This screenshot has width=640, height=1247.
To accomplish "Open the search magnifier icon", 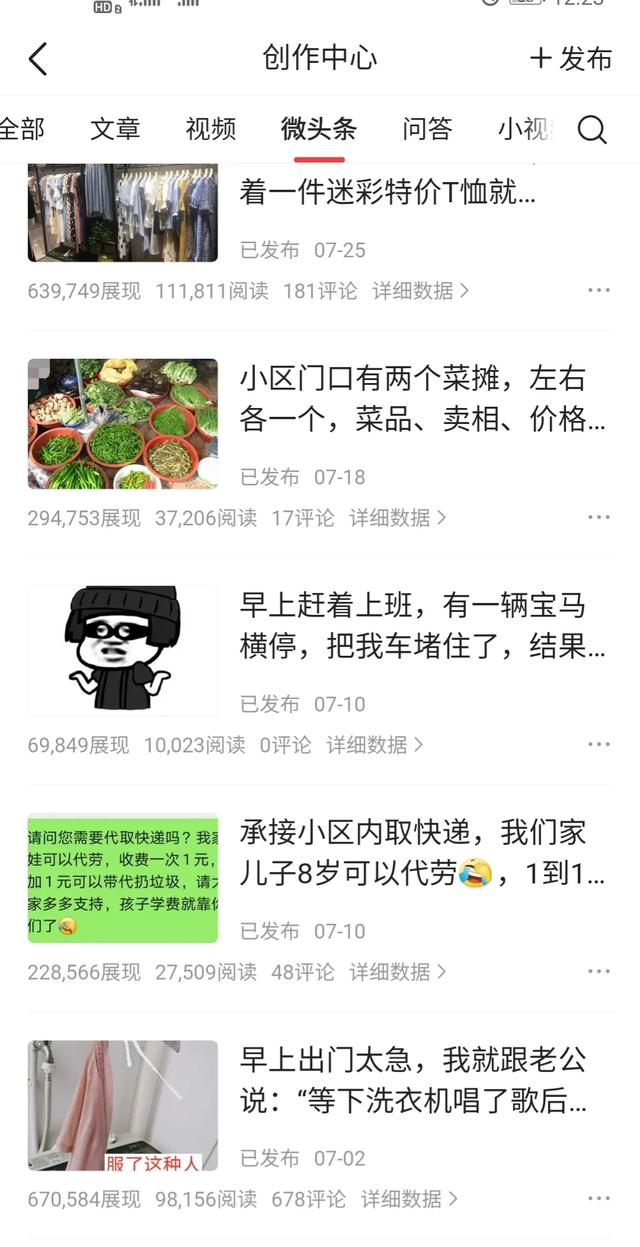I will pyautogui.click(x=592, y=130).
